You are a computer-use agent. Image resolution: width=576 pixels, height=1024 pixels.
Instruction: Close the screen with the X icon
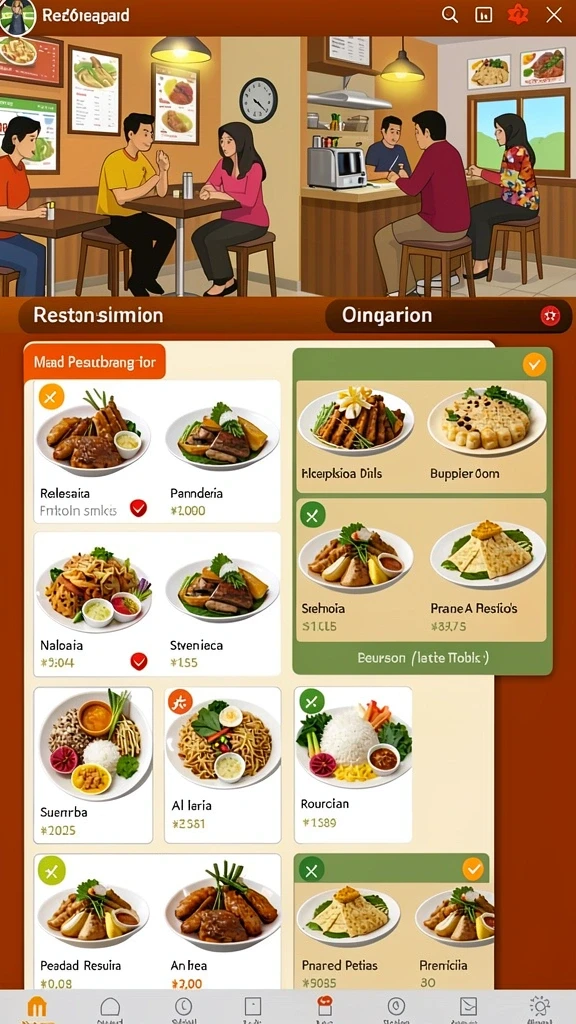click(x=554, y=15)
